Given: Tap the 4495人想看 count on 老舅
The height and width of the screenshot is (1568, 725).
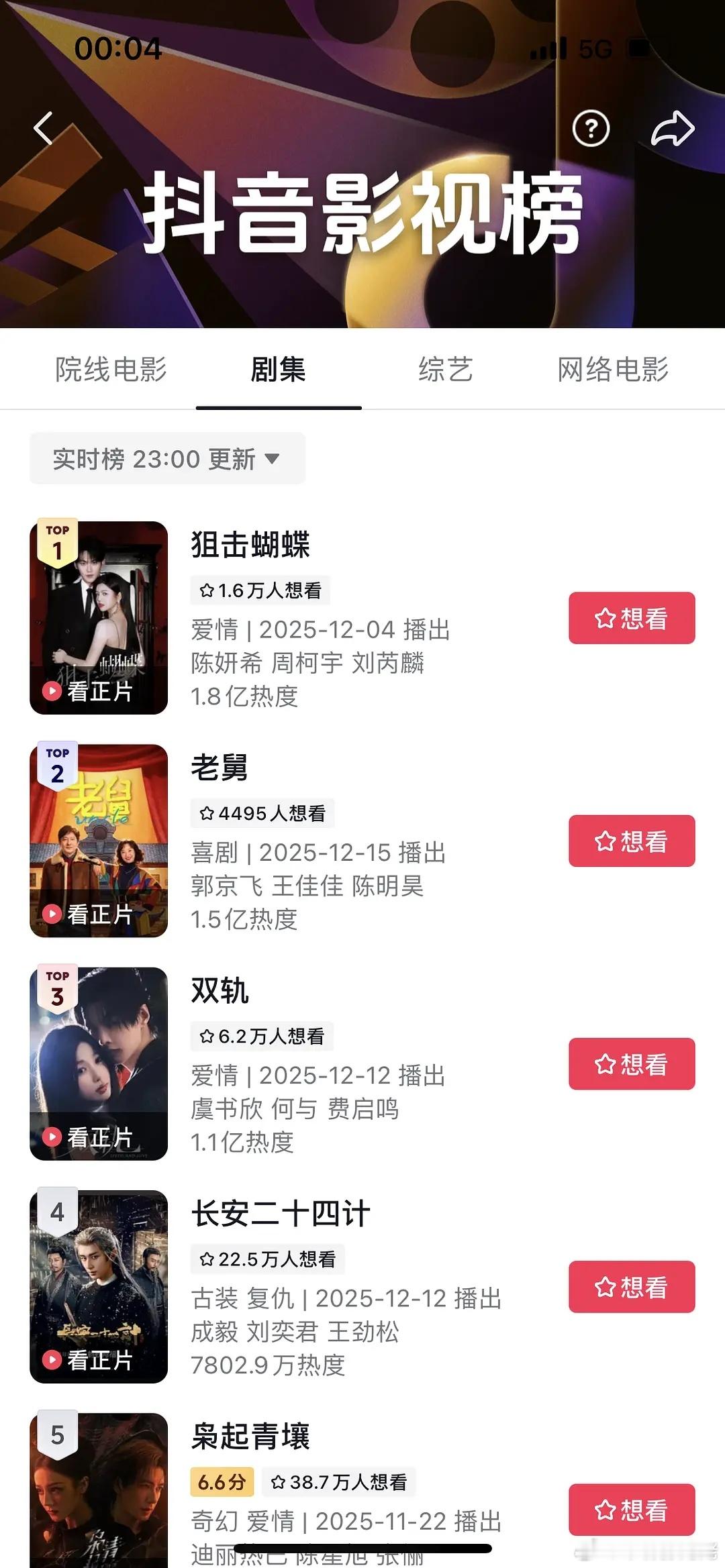Looking at the screenshot, I should point(262,814).
